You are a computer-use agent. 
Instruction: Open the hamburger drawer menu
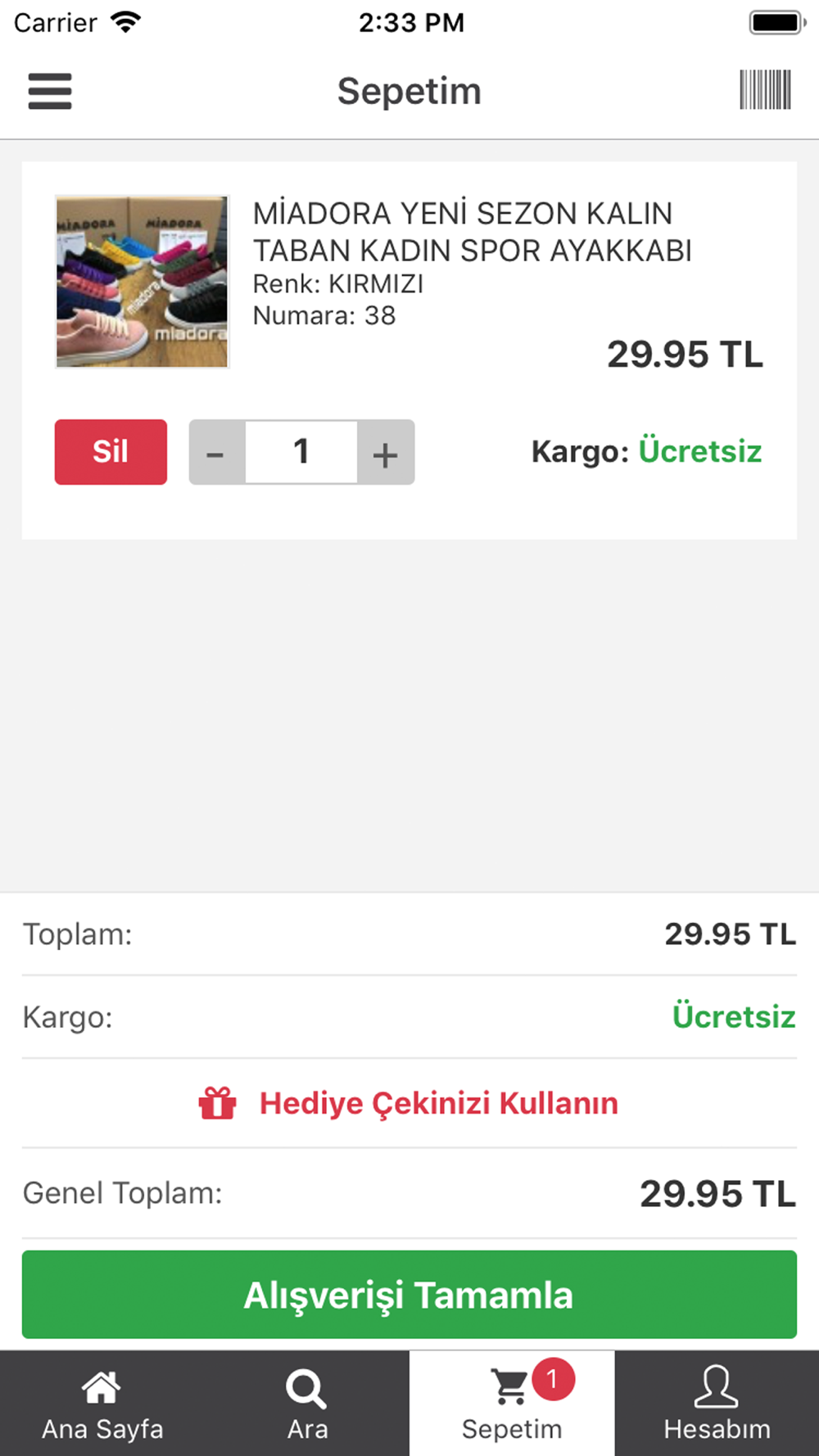point(50,91)
